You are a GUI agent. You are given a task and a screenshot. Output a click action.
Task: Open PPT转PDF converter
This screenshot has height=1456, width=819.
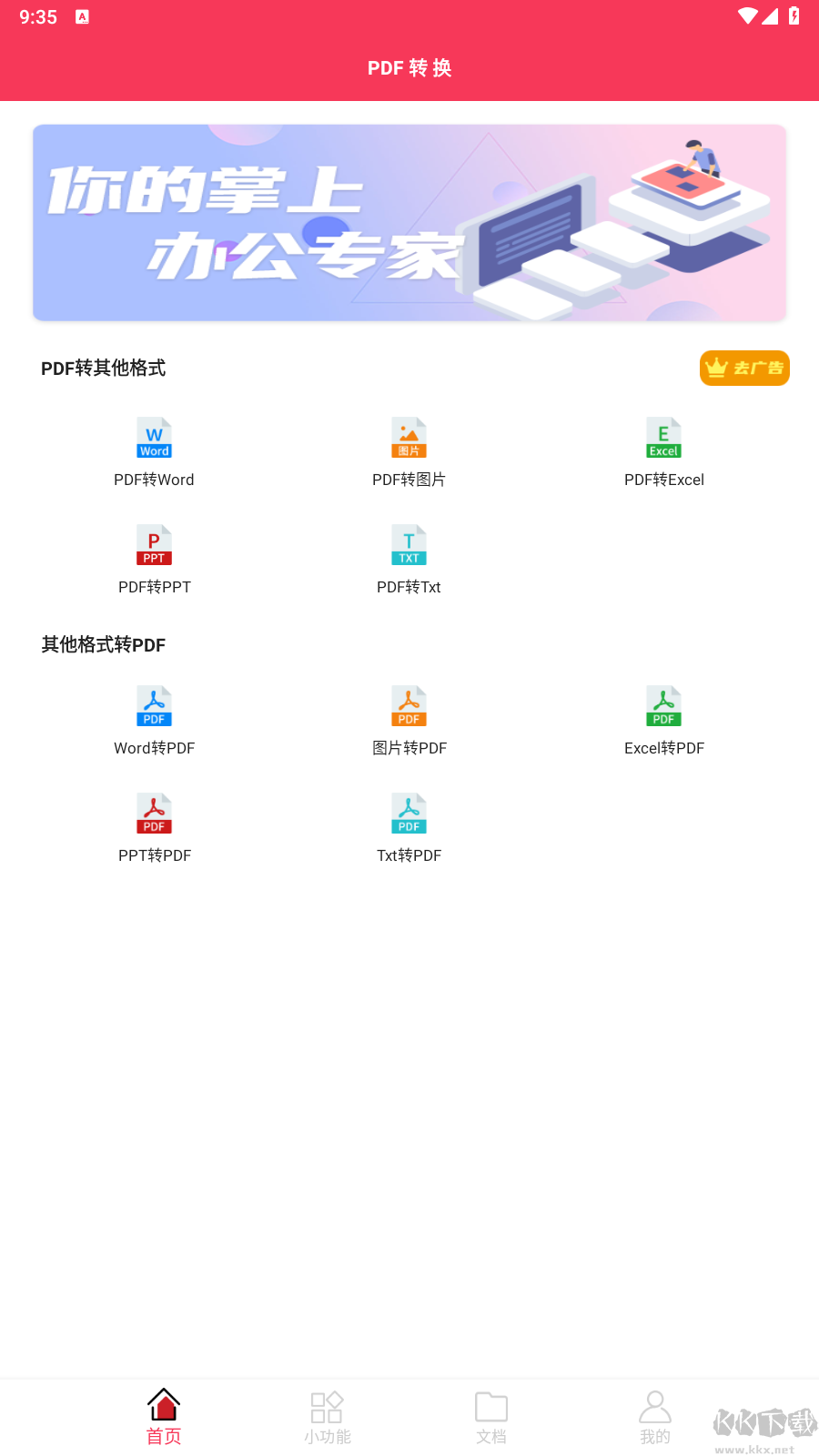(x=154, y=828)
